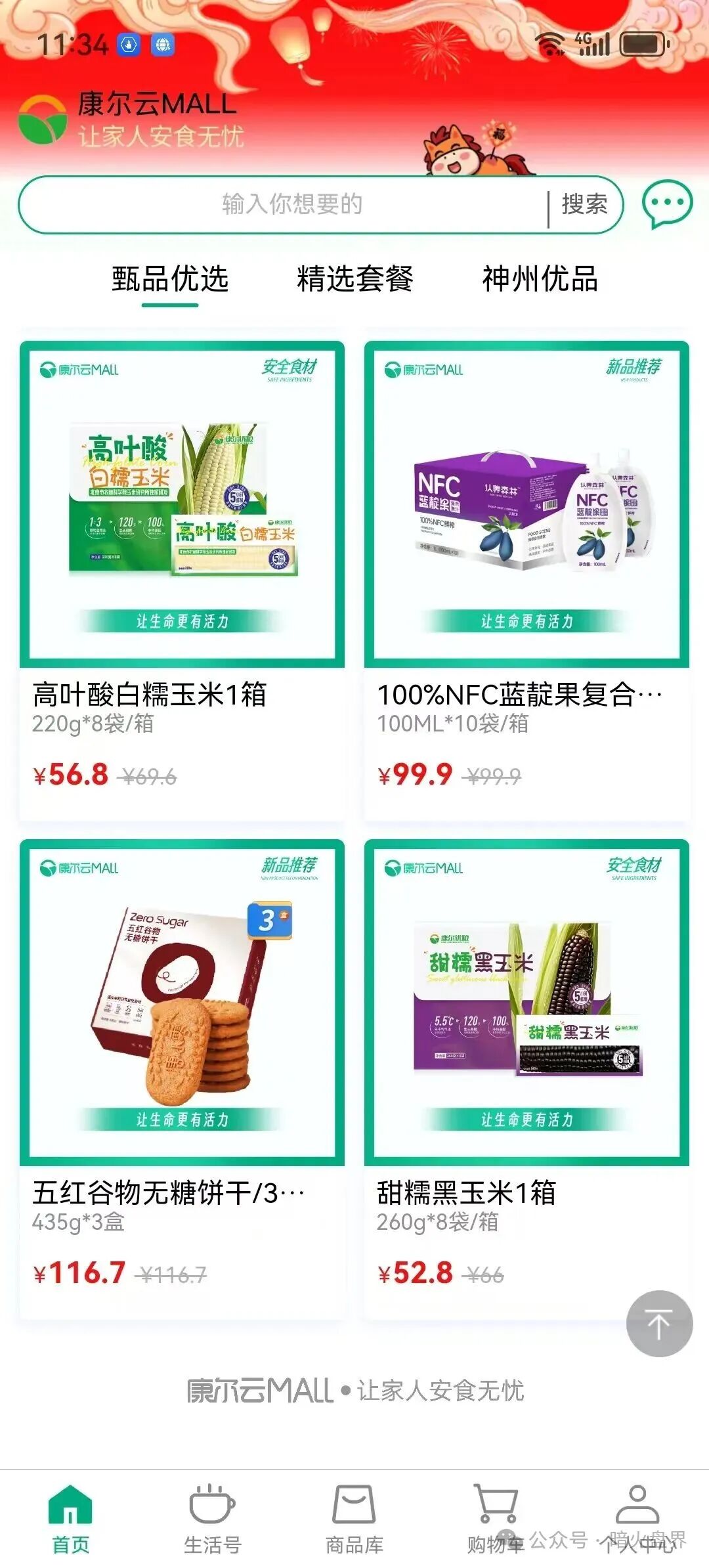709x1568 pixels.
Task: Open the chat message icon
Action: 666,204
